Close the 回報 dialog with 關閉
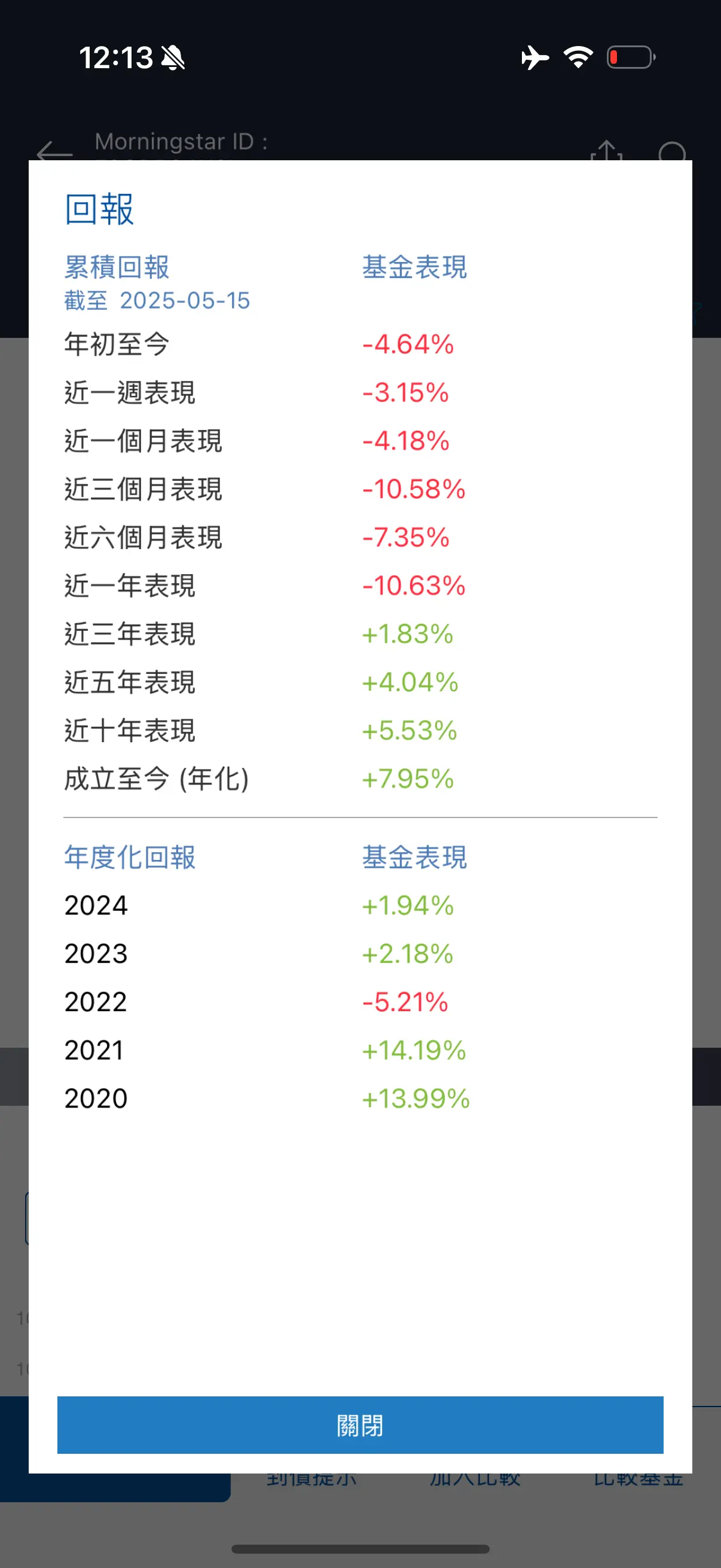 (x=360, y=1425)
